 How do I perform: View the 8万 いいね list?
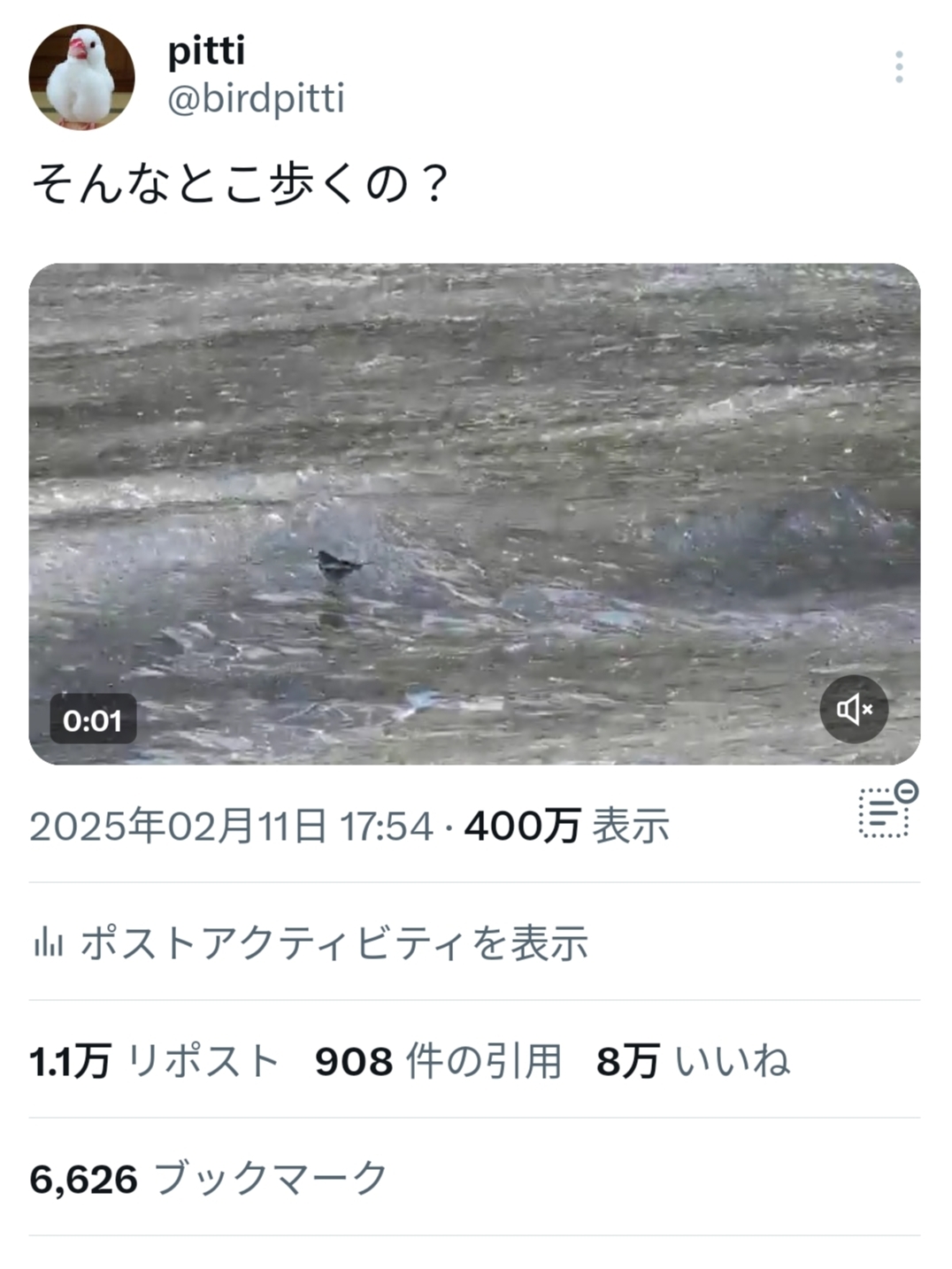pos(693,1060)
